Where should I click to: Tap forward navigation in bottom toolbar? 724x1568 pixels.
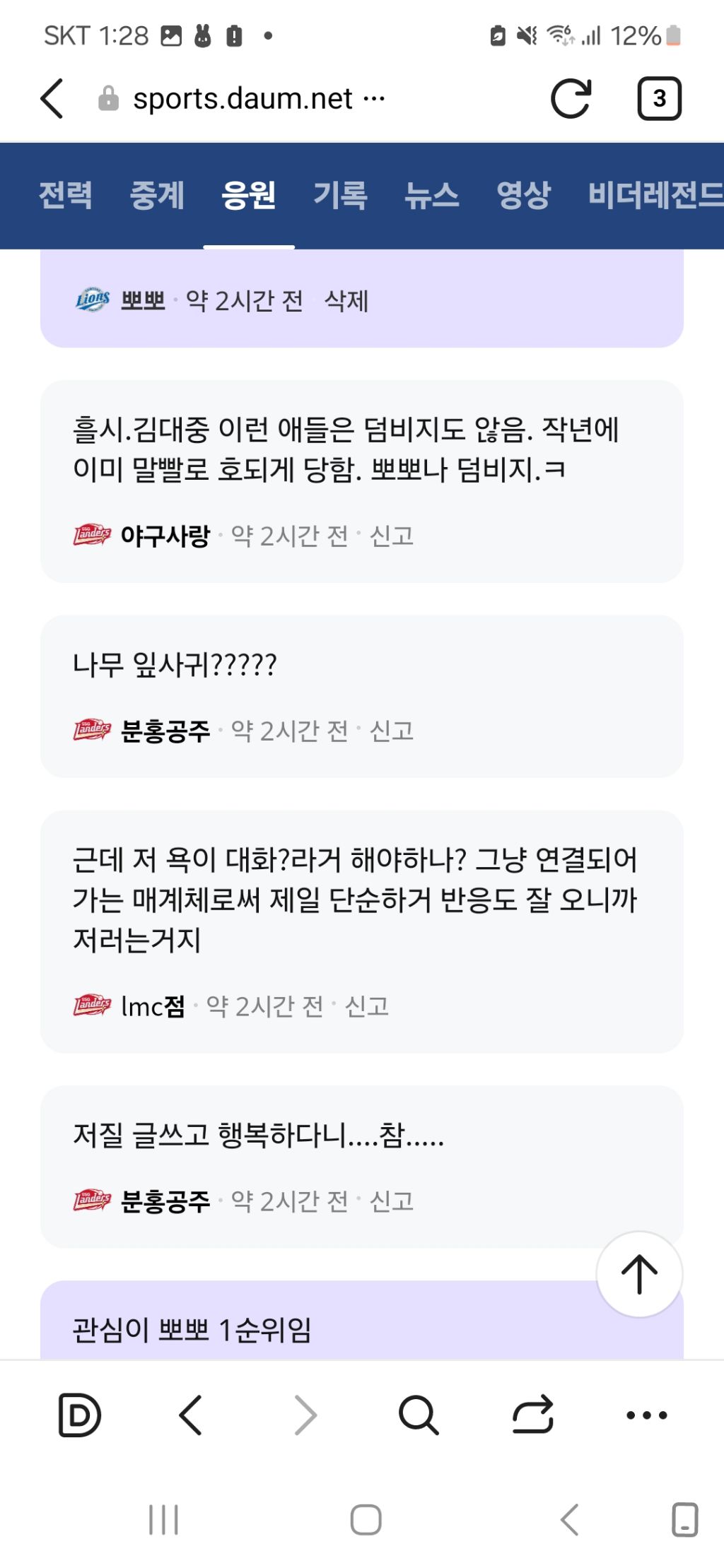[304, 1415]
